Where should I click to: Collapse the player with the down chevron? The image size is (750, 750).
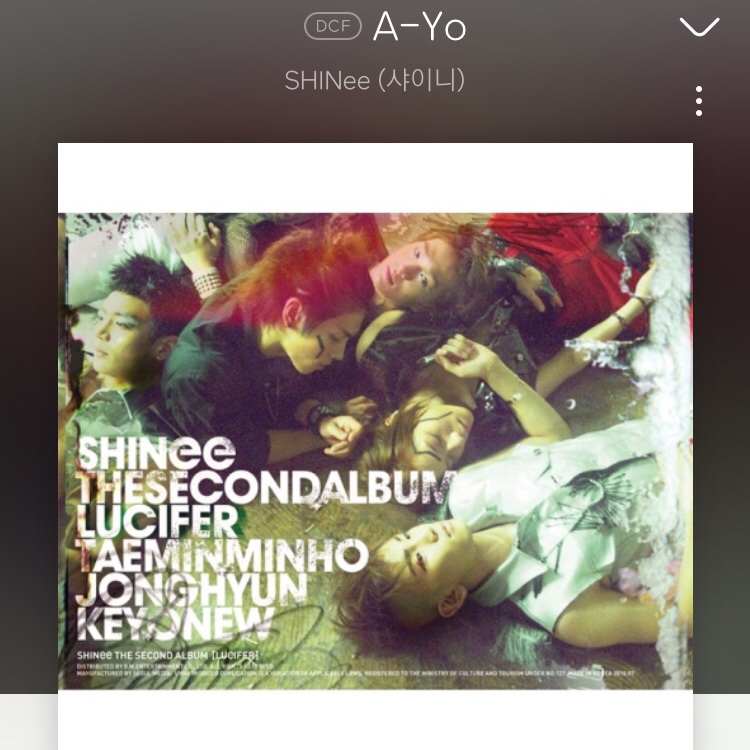pos(699,27)
